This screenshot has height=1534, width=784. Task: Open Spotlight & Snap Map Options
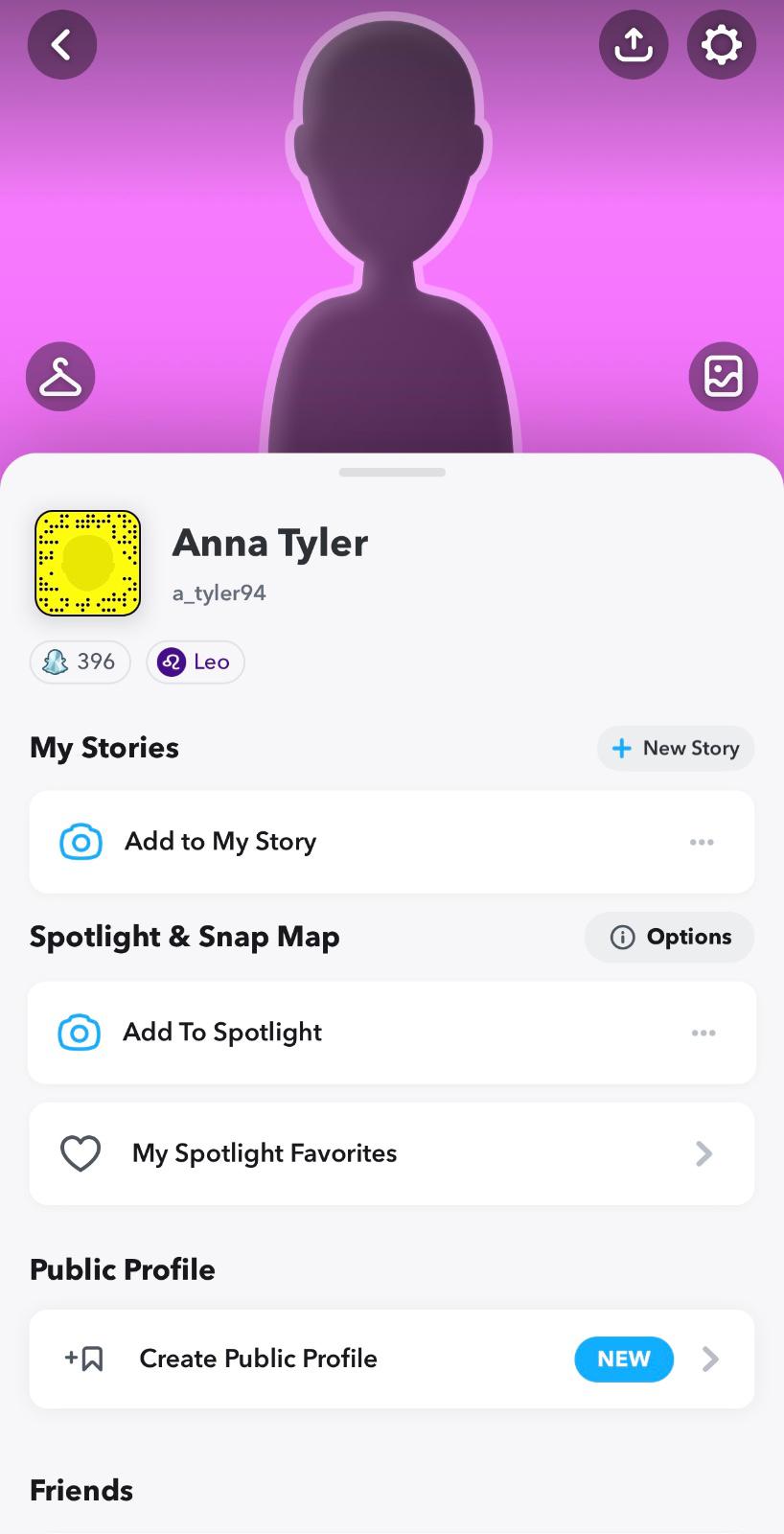670,937
